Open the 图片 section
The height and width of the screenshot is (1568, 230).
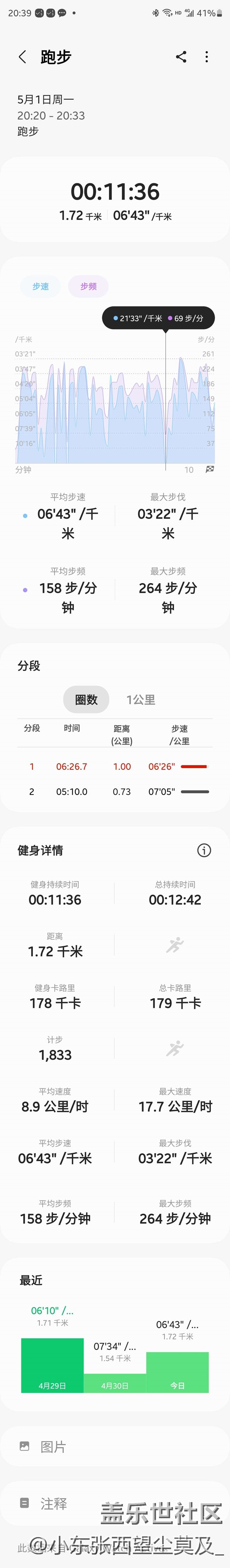pyautogui.click(x=115, y=1446)
